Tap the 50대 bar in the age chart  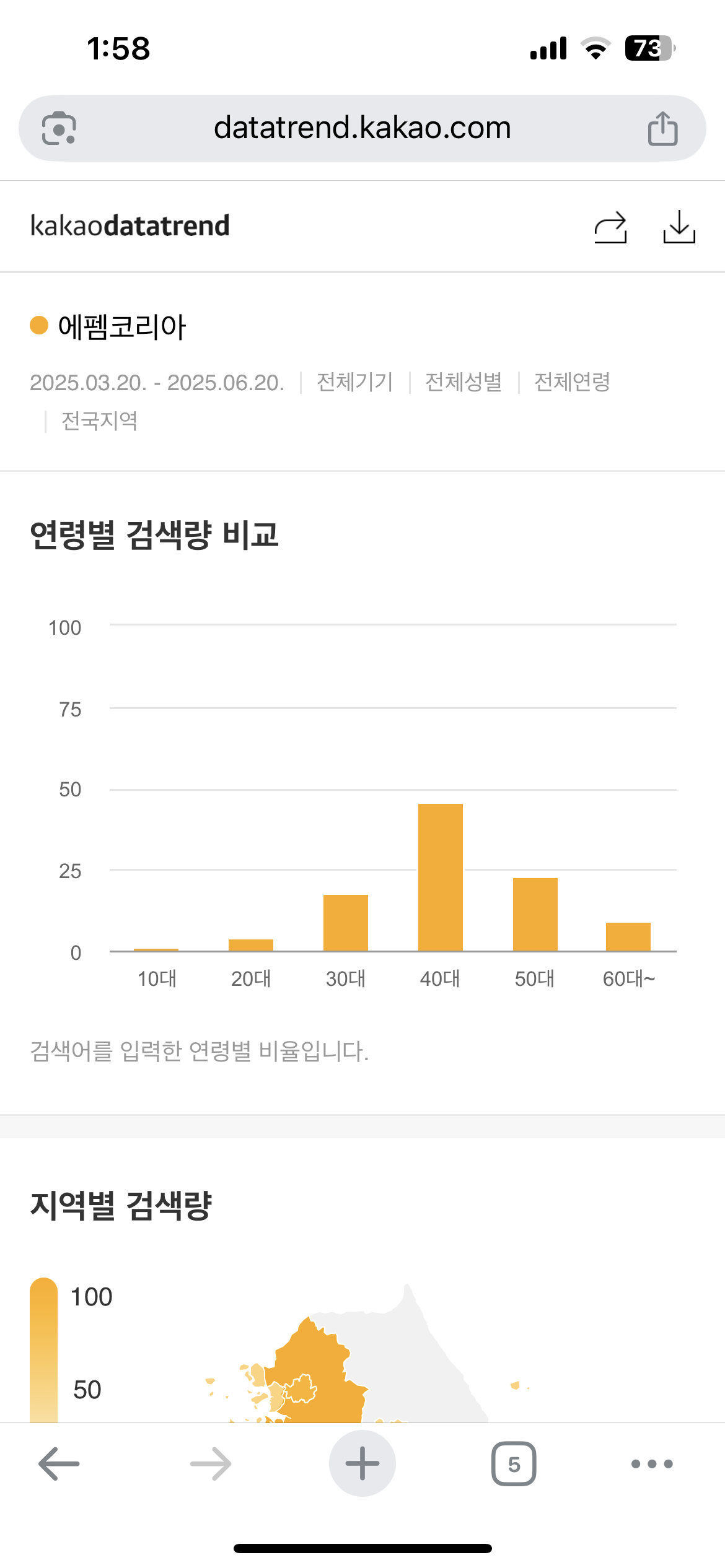tap(535, 914)
